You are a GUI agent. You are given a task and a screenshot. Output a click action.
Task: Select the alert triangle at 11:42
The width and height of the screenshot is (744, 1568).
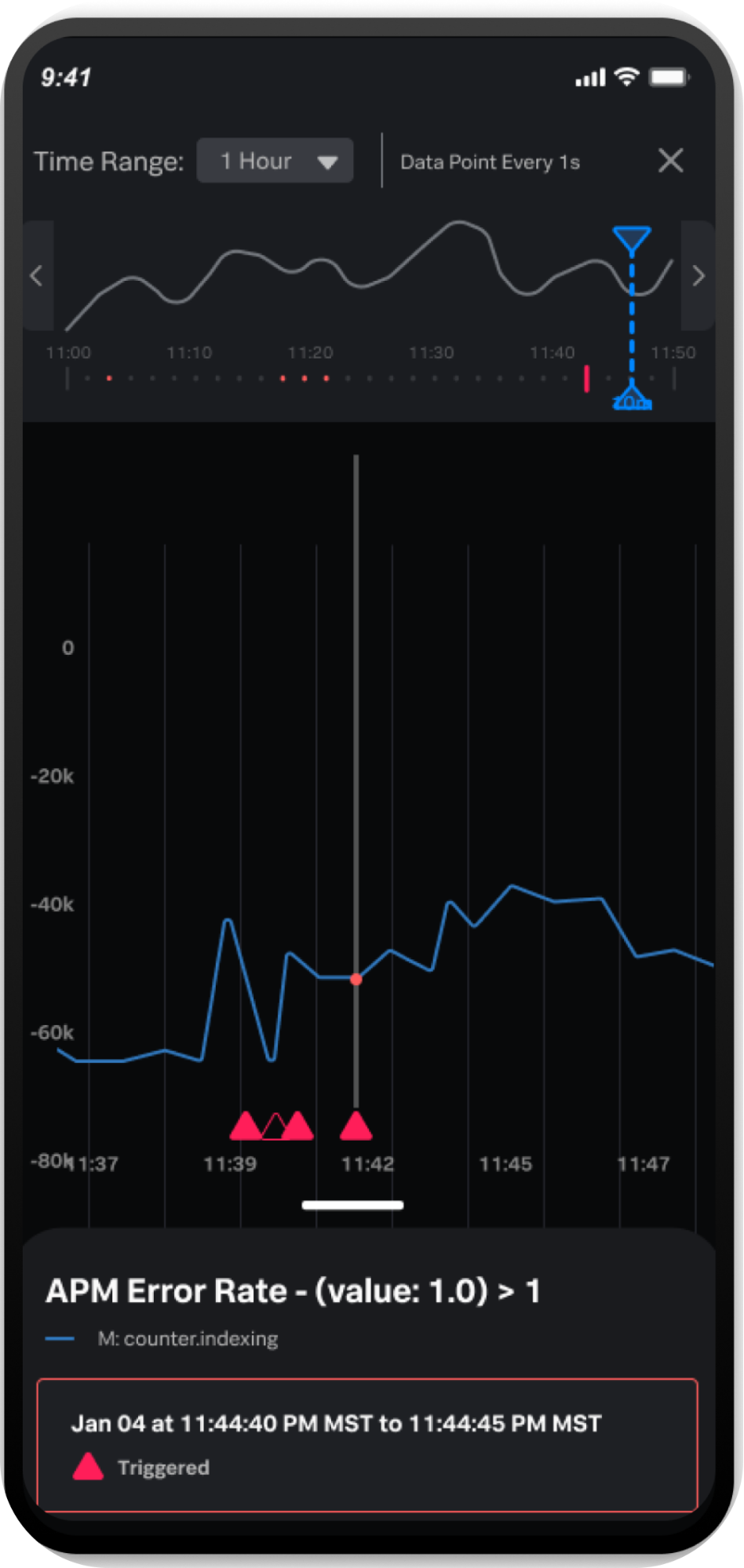click(356, 1125)
